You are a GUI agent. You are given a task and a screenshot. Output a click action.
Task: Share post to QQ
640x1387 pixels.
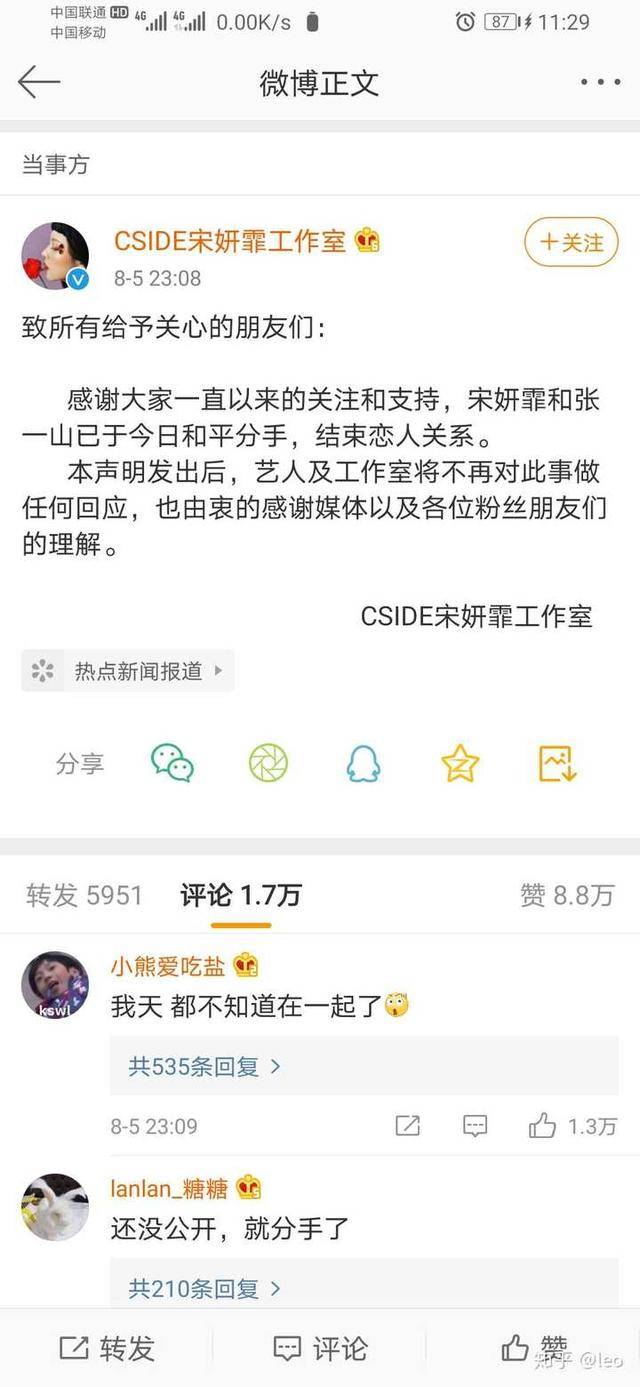coord(363,764)
